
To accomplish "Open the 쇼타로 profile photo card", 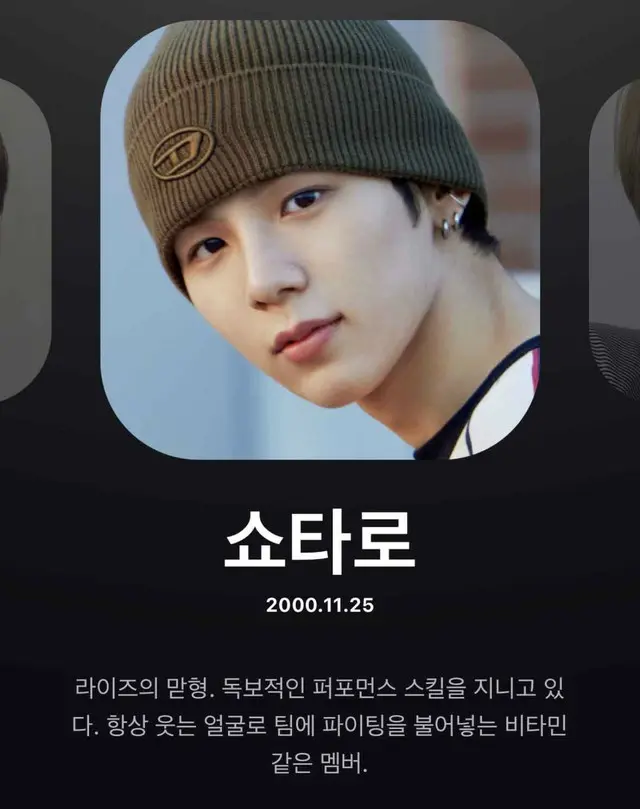I will (x=320, y=240).
